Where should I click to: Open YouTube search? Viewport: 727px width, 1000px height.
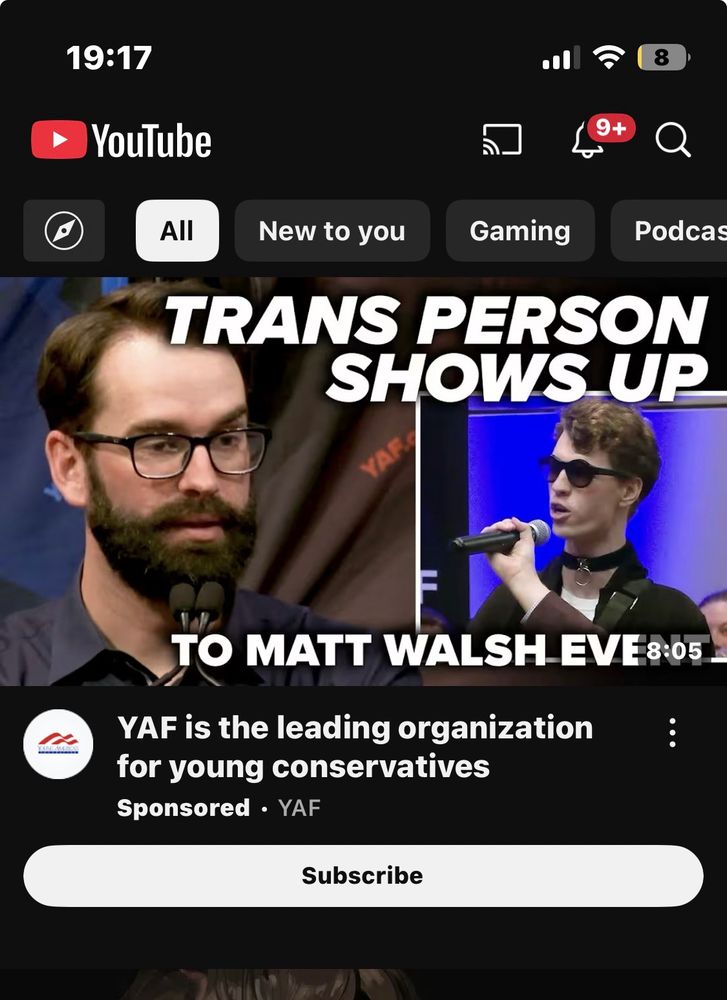[x=673, y=141]
